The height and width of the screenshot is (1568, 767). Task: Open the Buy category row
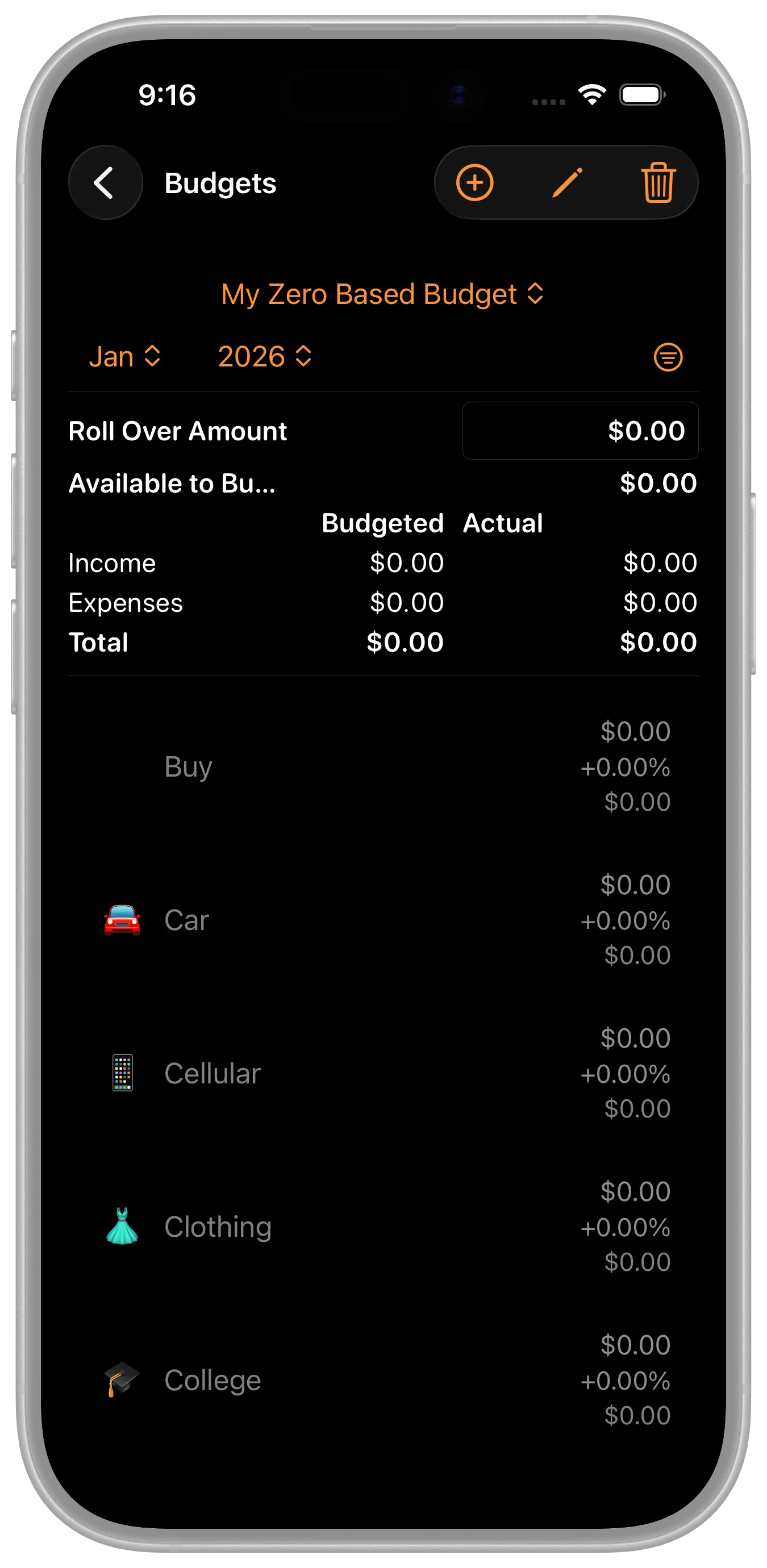(382, 767)
